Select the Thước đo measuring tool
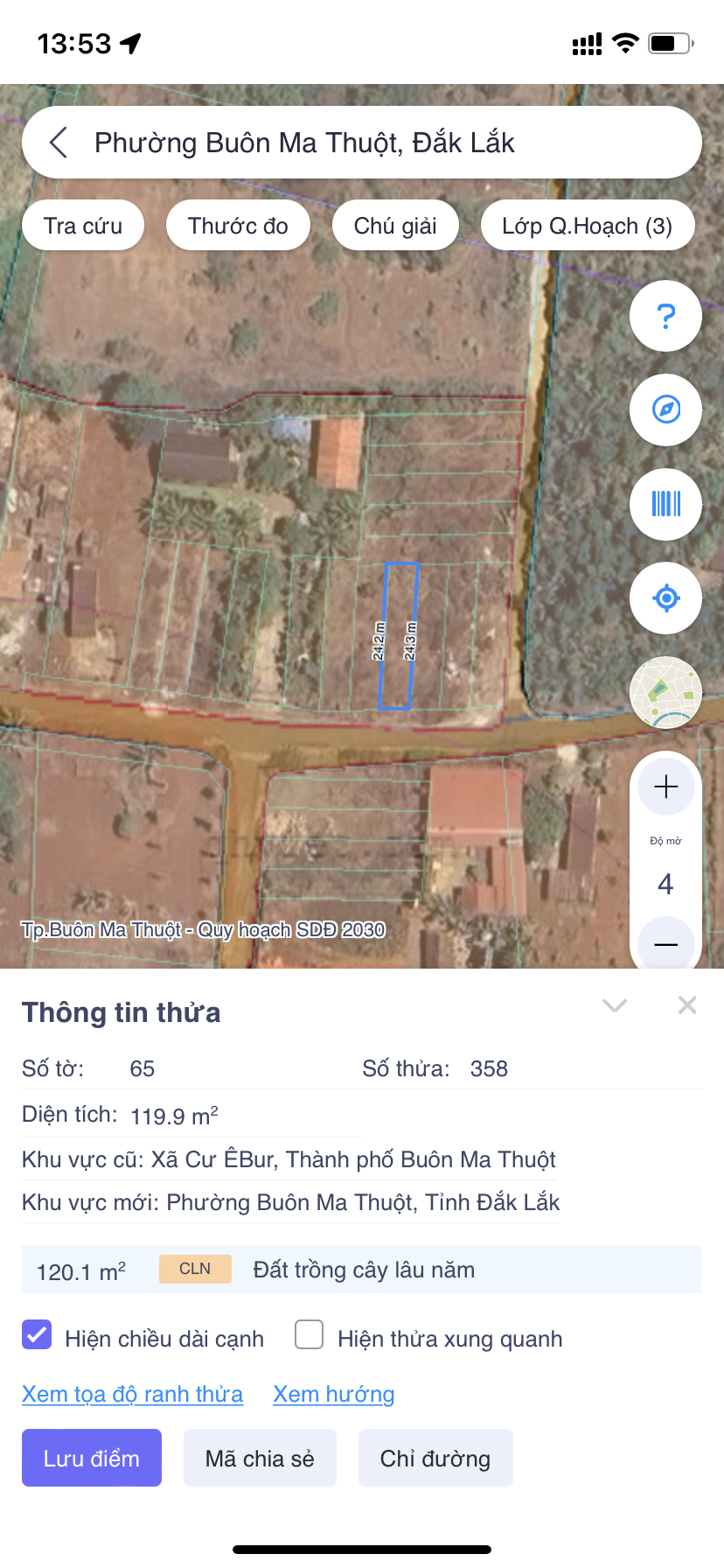The height and width of the screenshot is (1568, 724). (x=238, y=226)
